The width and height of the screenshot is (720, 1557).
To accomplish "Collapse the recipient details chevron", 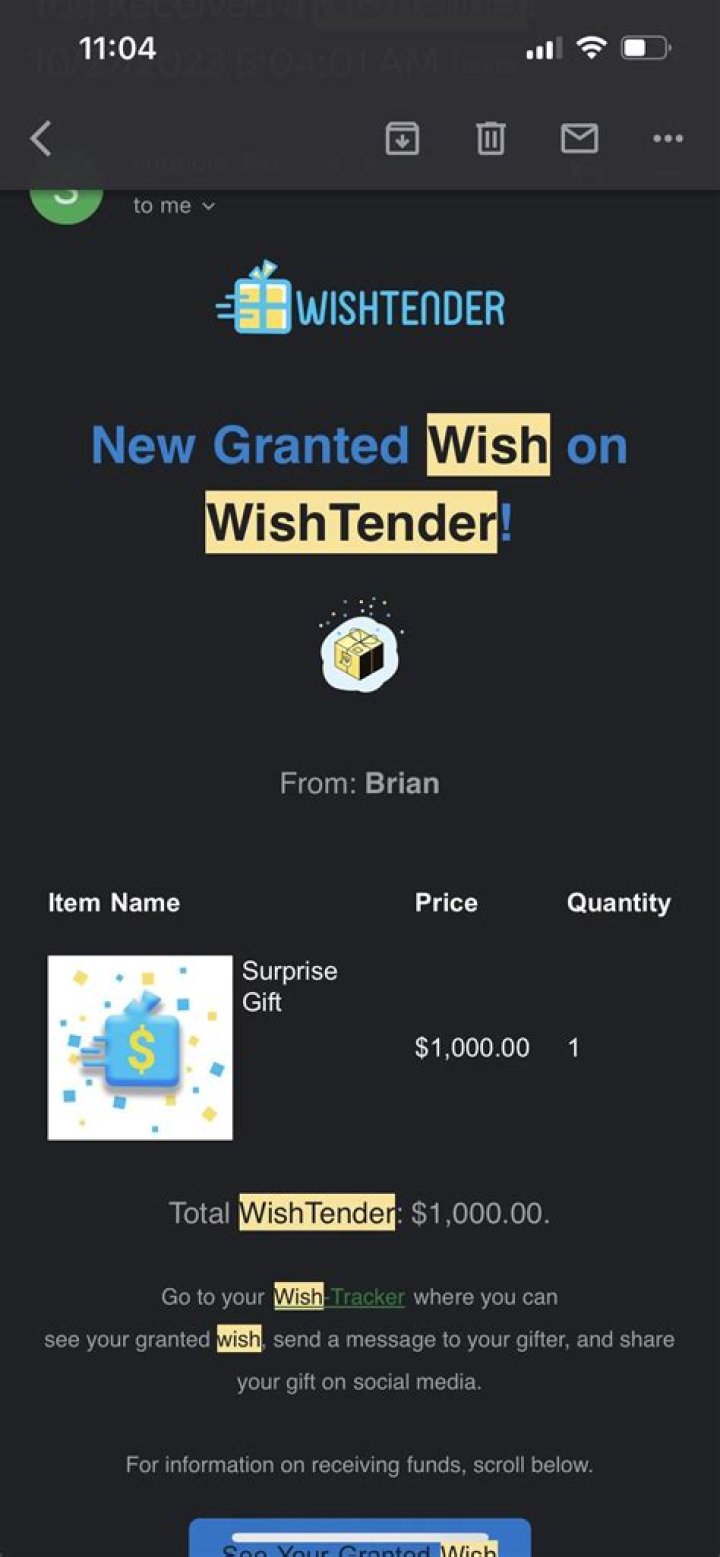I will (x=208, y=207).
